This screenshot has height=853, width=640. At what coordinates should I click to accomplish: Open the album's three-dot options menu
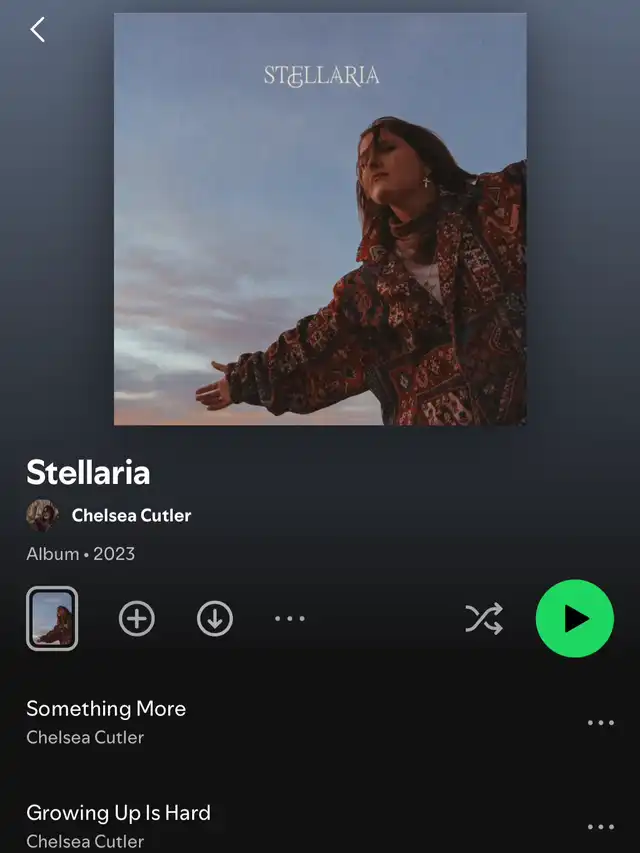(x=290, y=619)
